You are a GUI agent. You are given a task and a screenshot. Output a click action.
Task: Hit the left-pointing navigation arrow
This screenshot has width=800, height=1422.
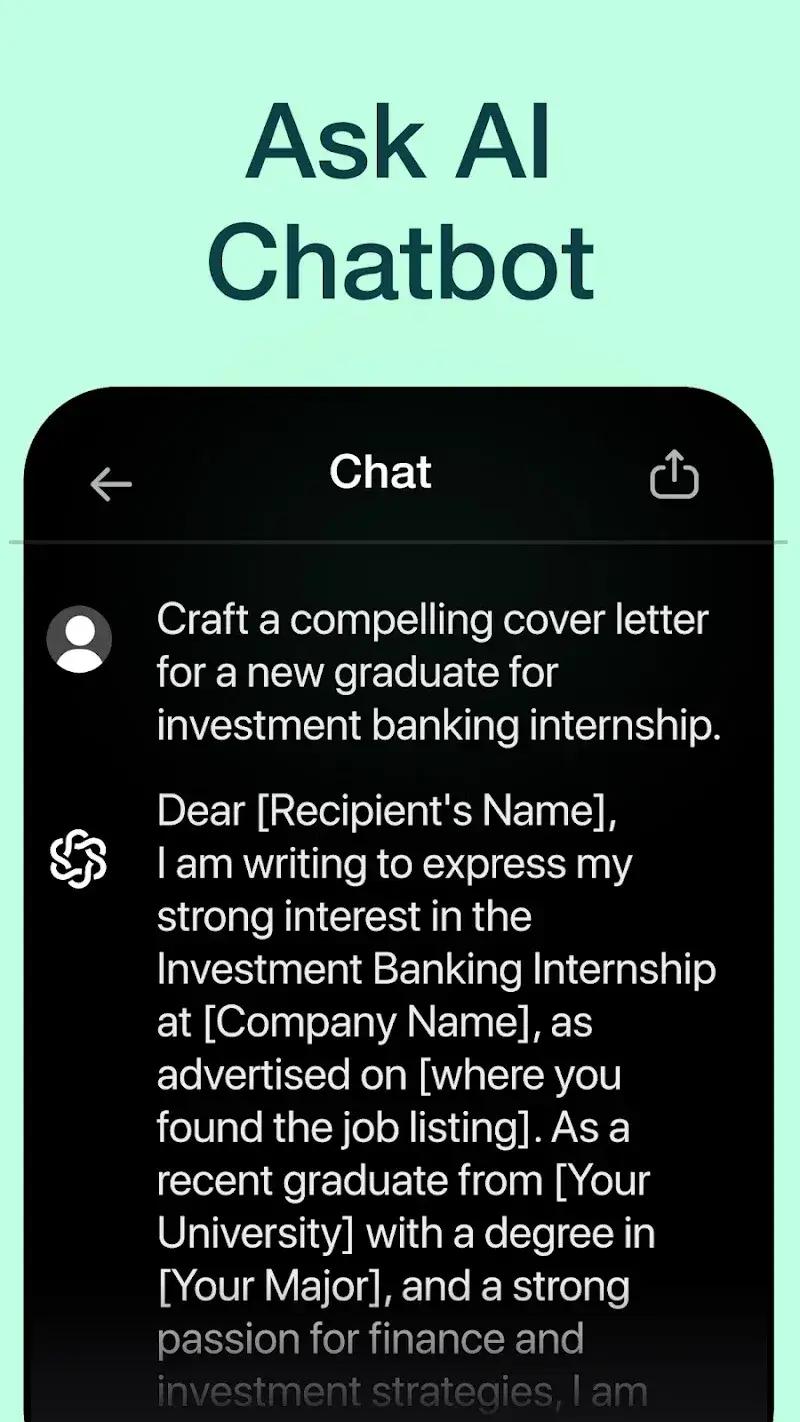pos(110,485)
